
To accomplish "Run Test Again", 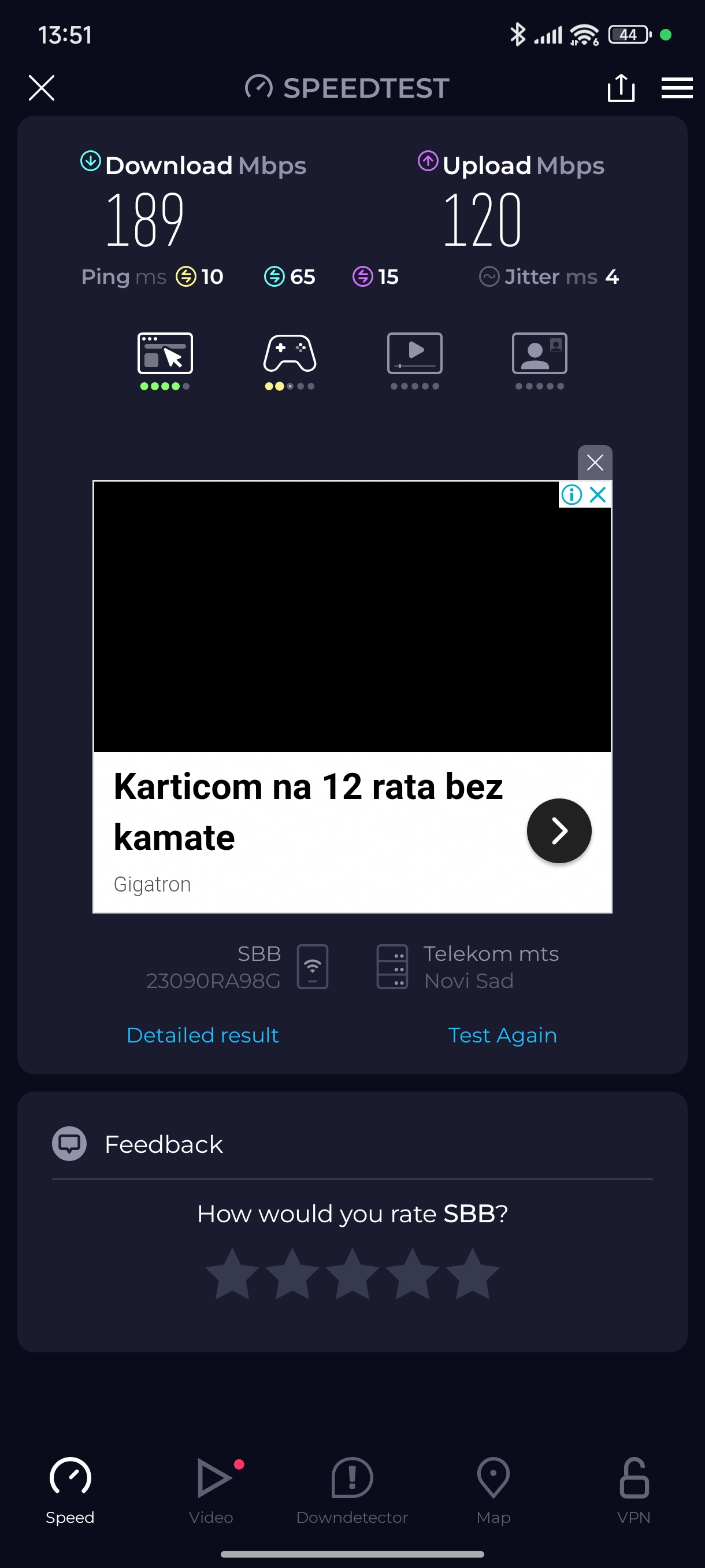I will pyautogui.click(x=502, y=1035).
